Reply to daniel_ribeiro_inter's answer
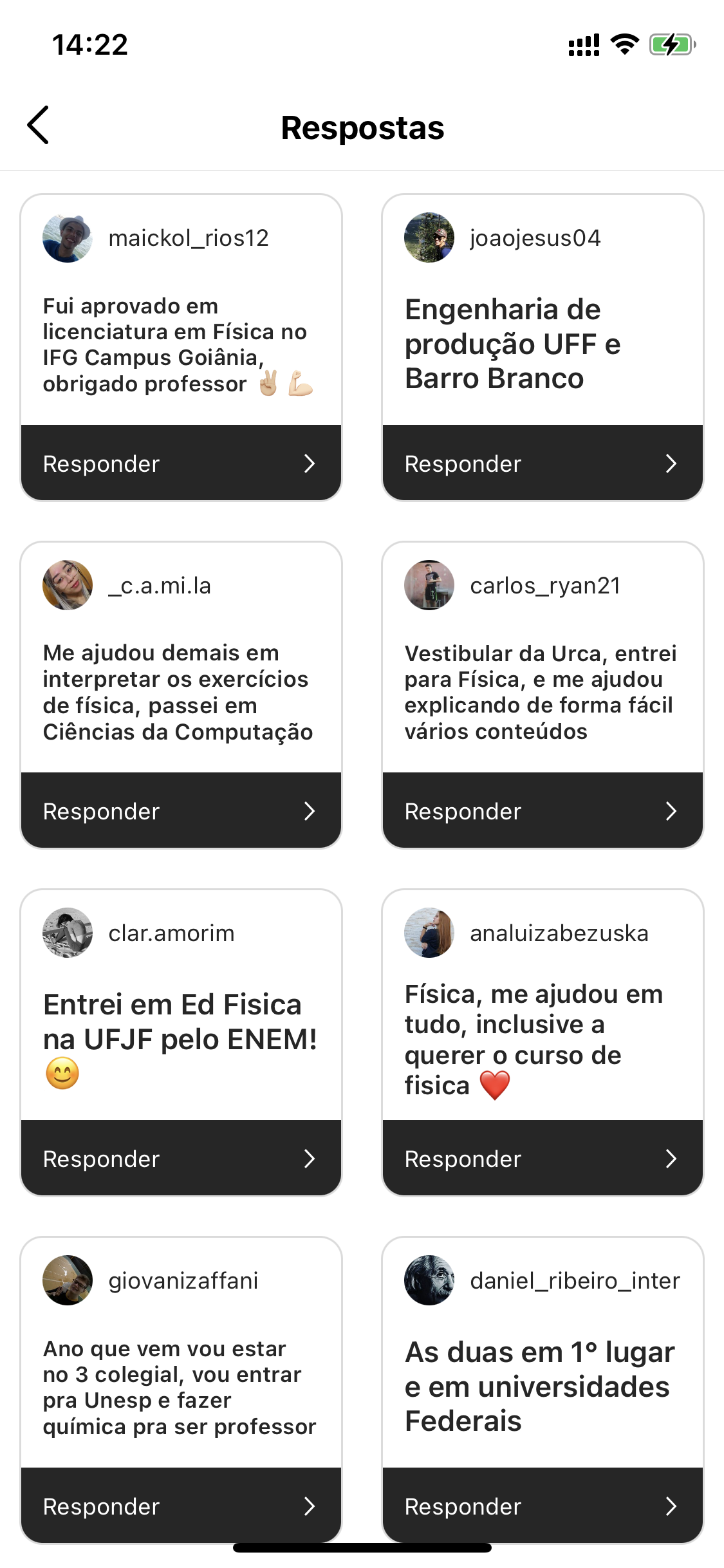 coord(543,1506)
